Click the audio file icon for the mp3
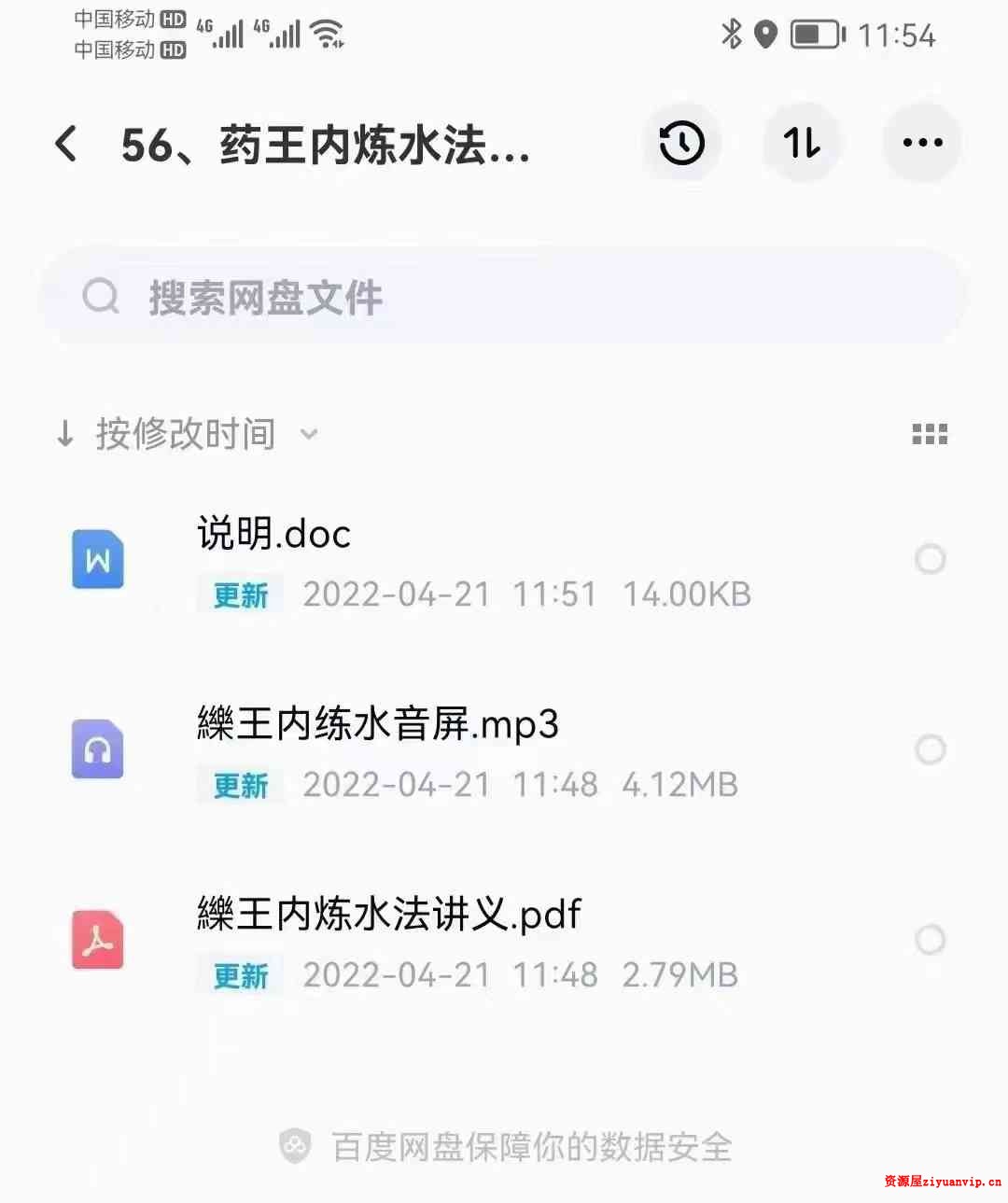This screenshot has height=1203, width=1008. tap(97, 749)
